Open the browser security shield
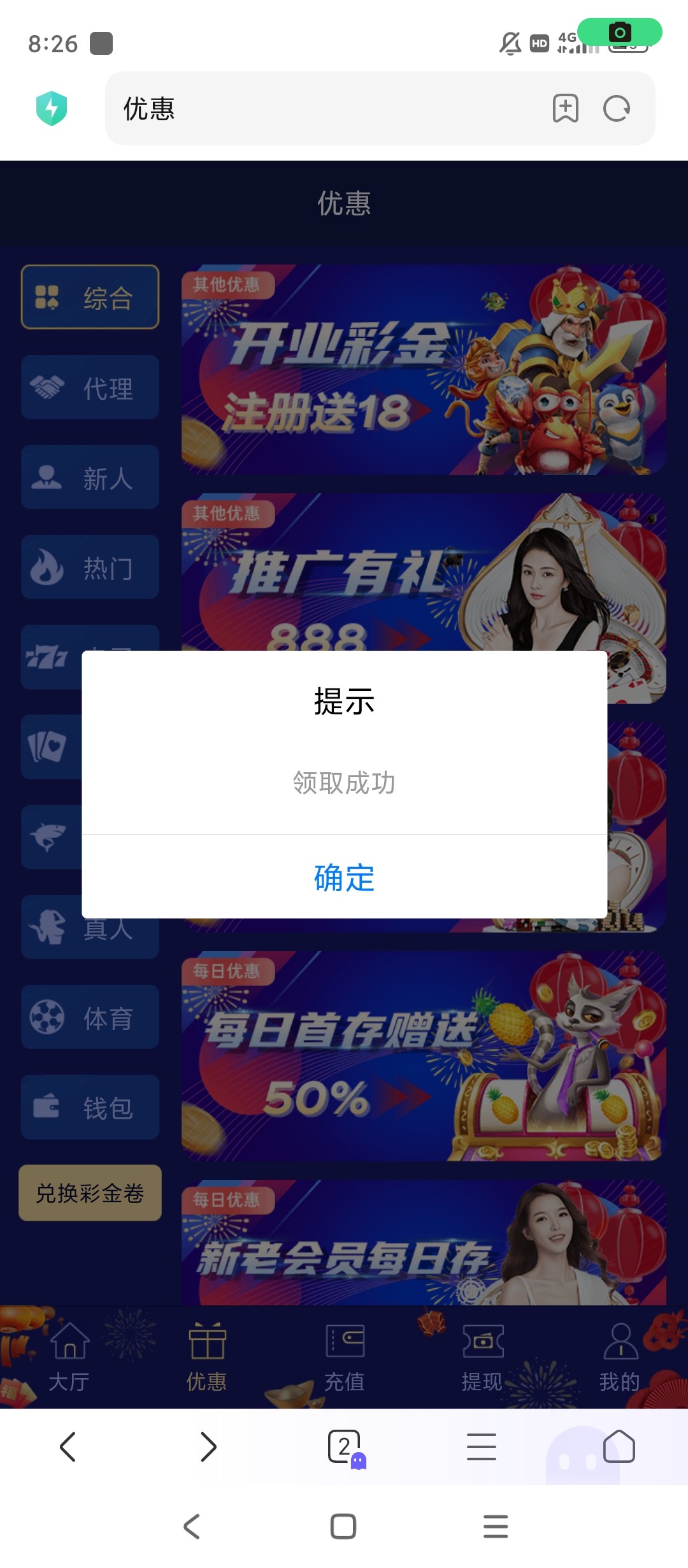The height and width of the screenshot is (1568, 688). click(52, 108)
